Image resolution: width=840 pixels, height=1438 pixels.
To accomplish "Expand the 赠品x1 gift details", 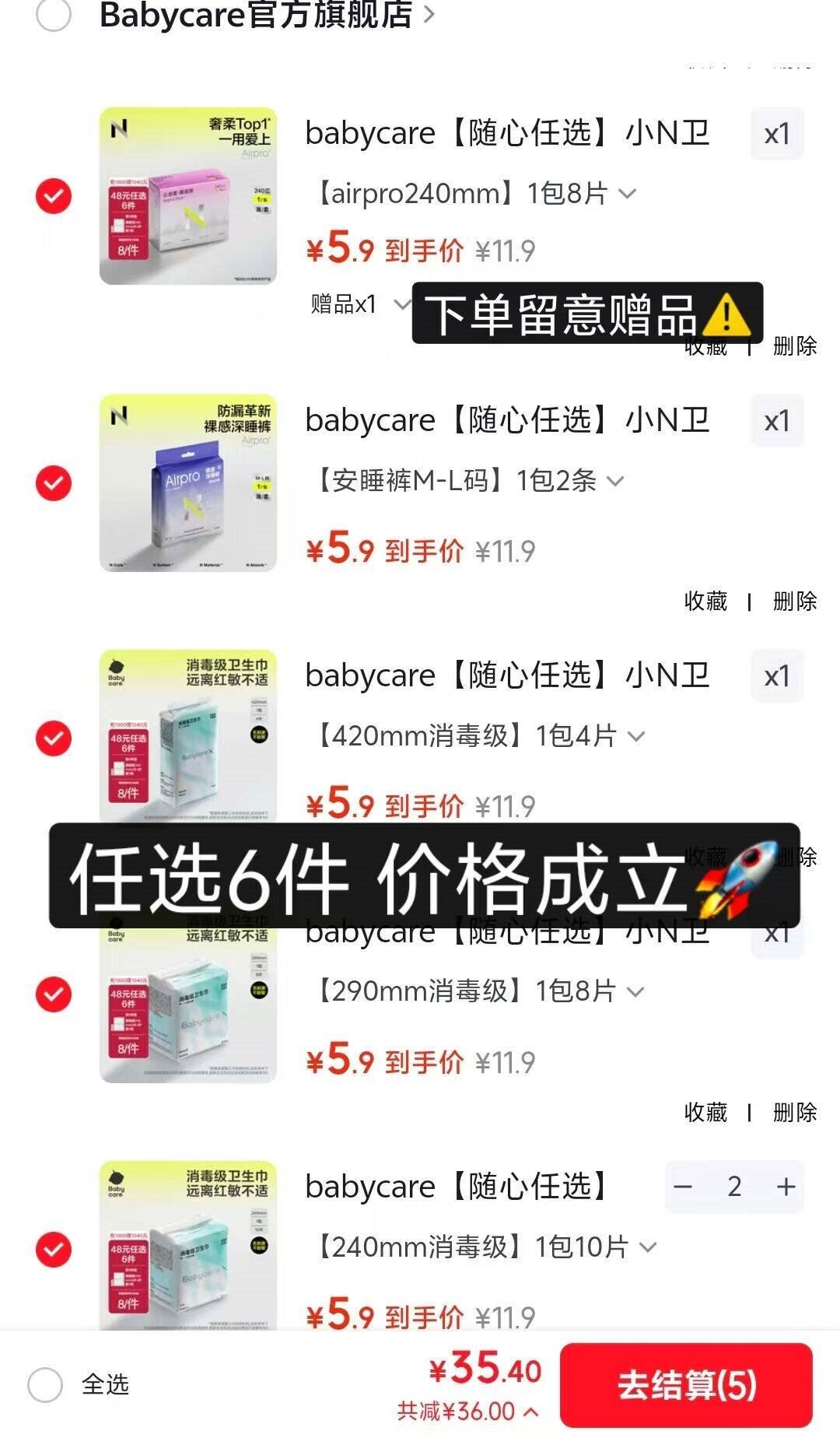I will coord(359,304).
